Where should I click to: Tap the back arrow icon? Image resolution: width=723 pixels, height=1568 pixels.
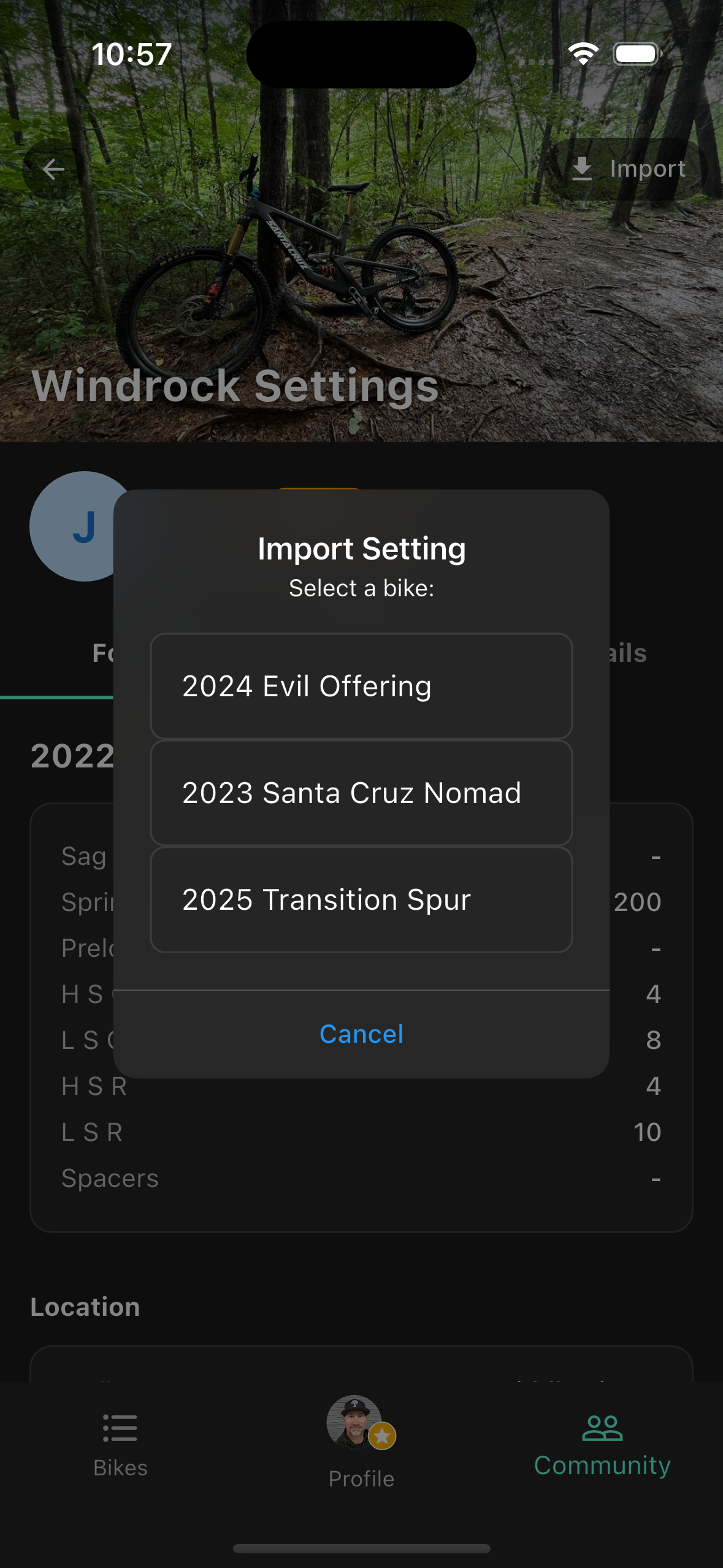(x=53, y=169)
